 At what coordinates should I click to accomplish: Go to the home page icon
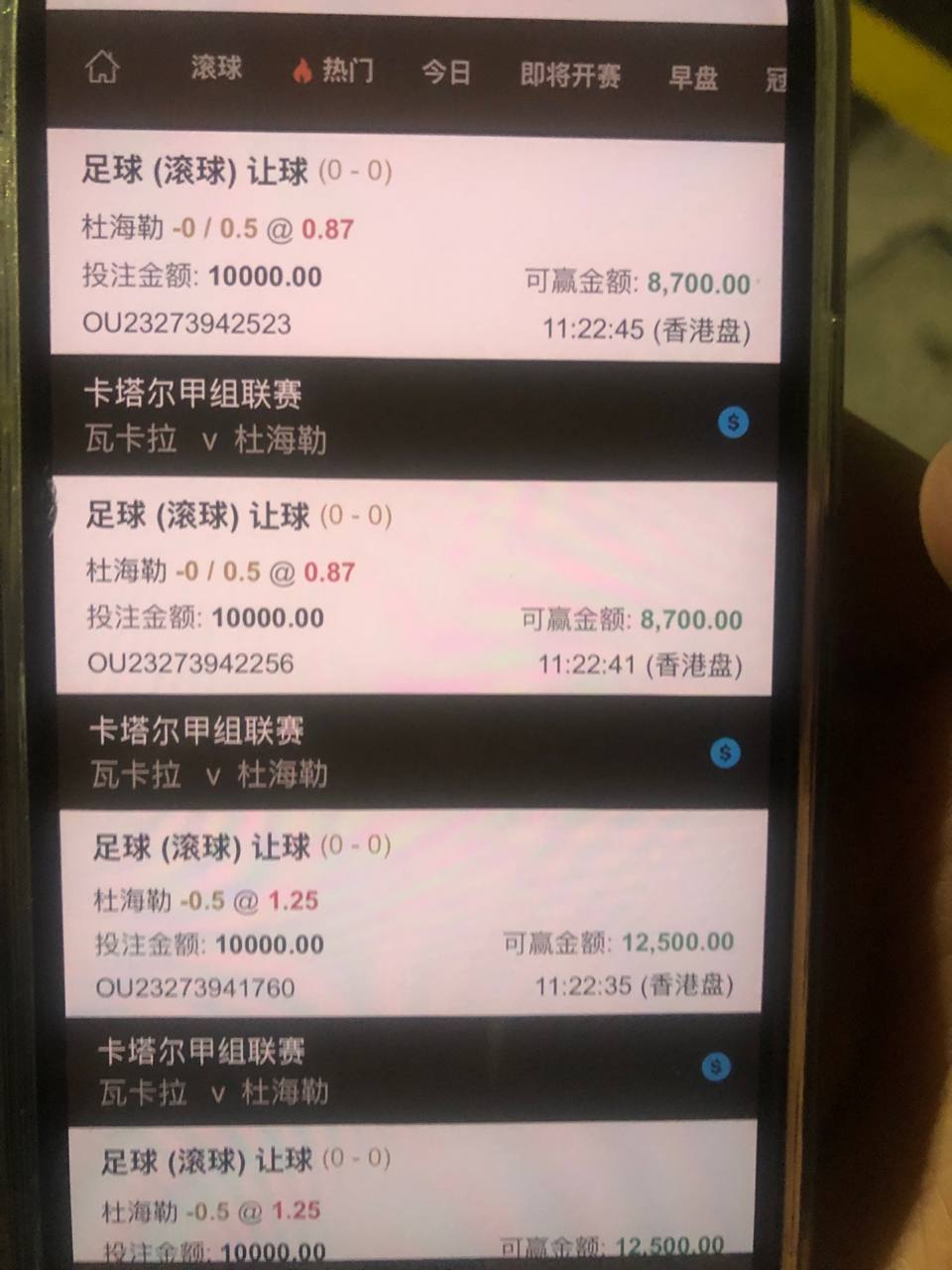(x=102, y=67)
